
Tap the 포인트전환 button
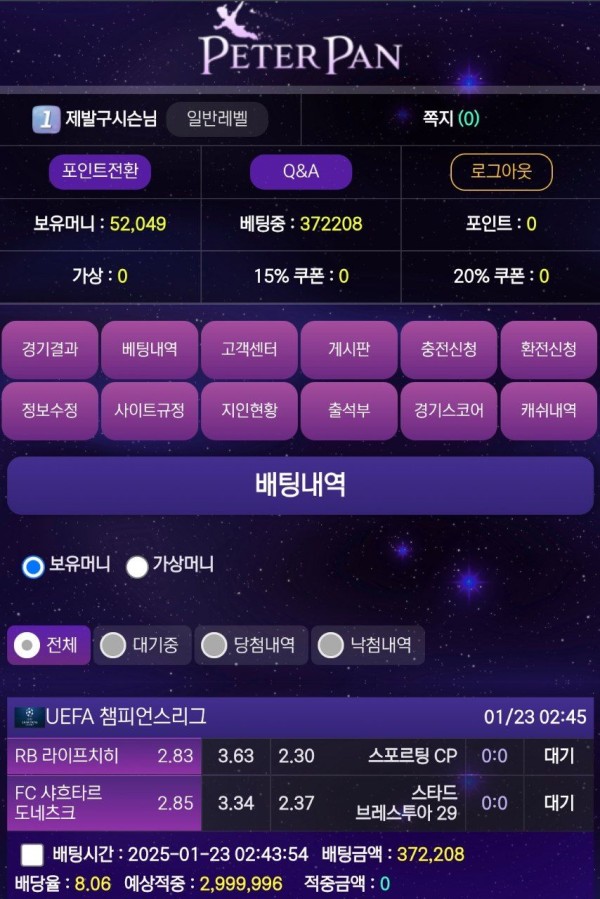click(x=100, y=172)
